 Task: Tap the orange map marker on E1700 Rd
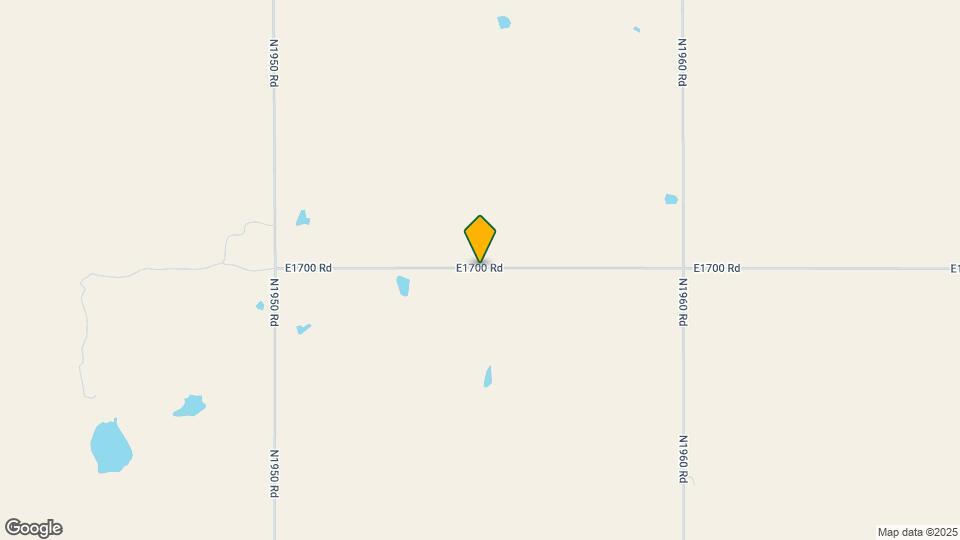pos(480,238)
